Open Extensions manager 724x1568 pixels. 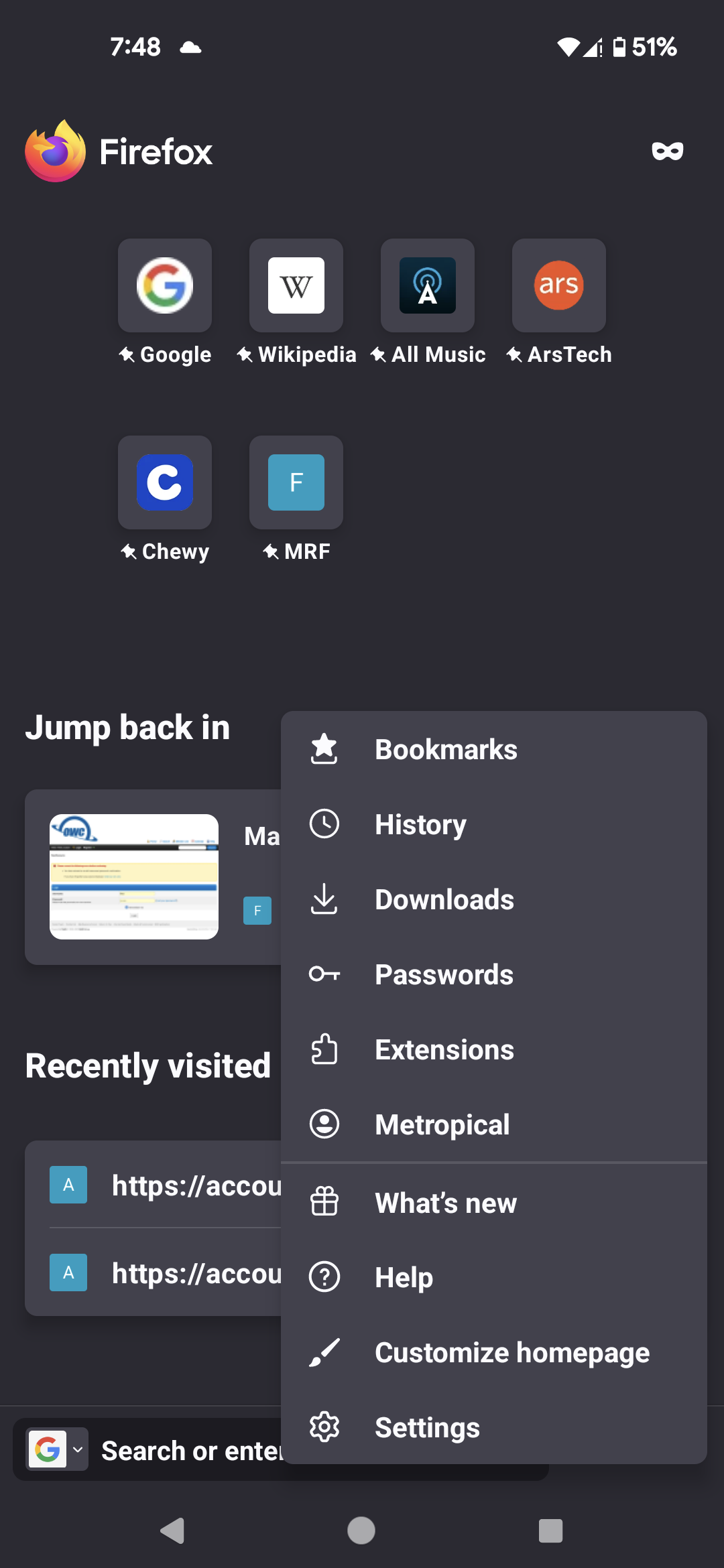pos(494,1049)
